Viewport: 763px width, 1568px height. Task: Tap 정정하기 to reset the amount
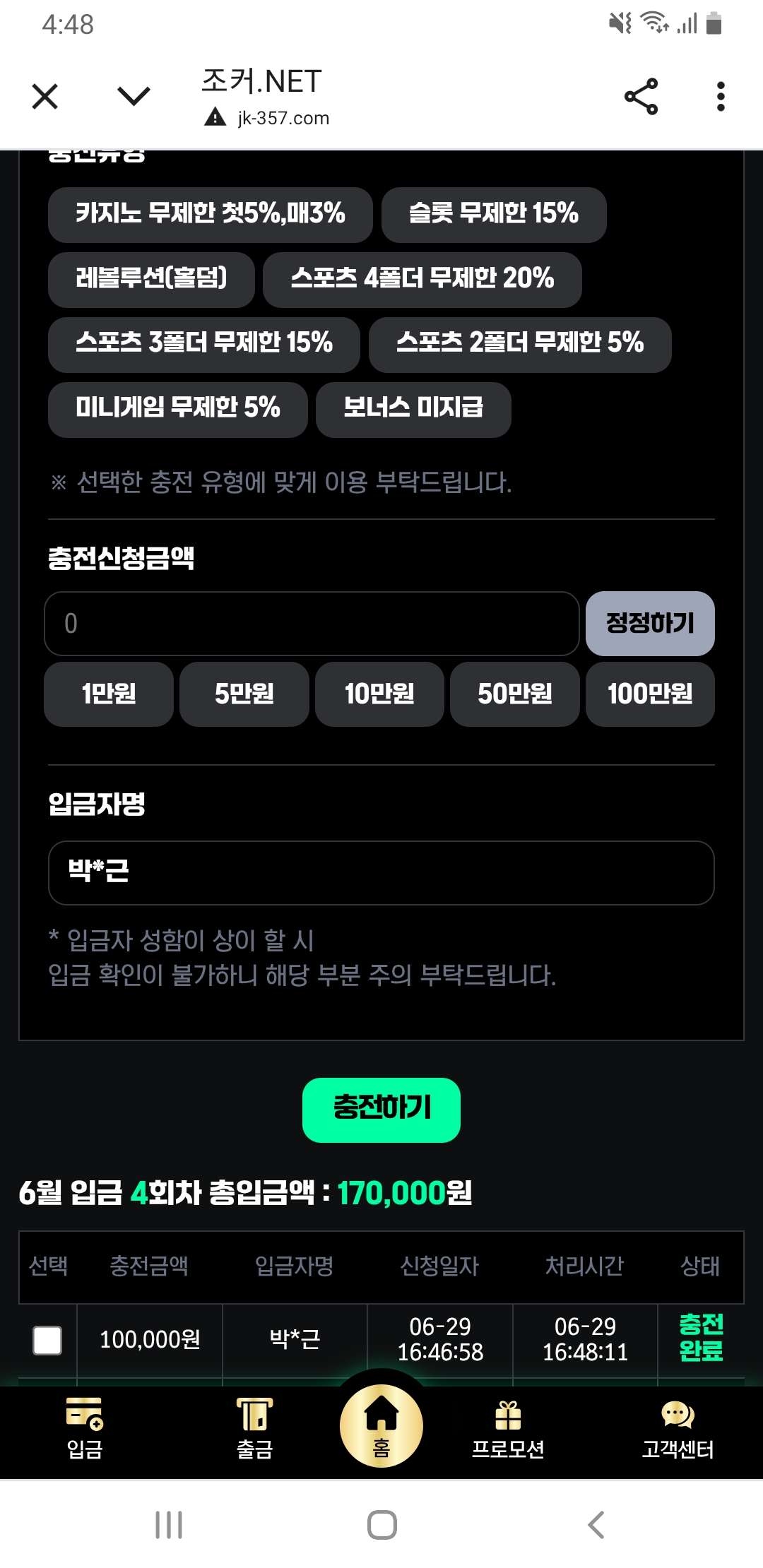pyautogui.click(x=649, y=624)
